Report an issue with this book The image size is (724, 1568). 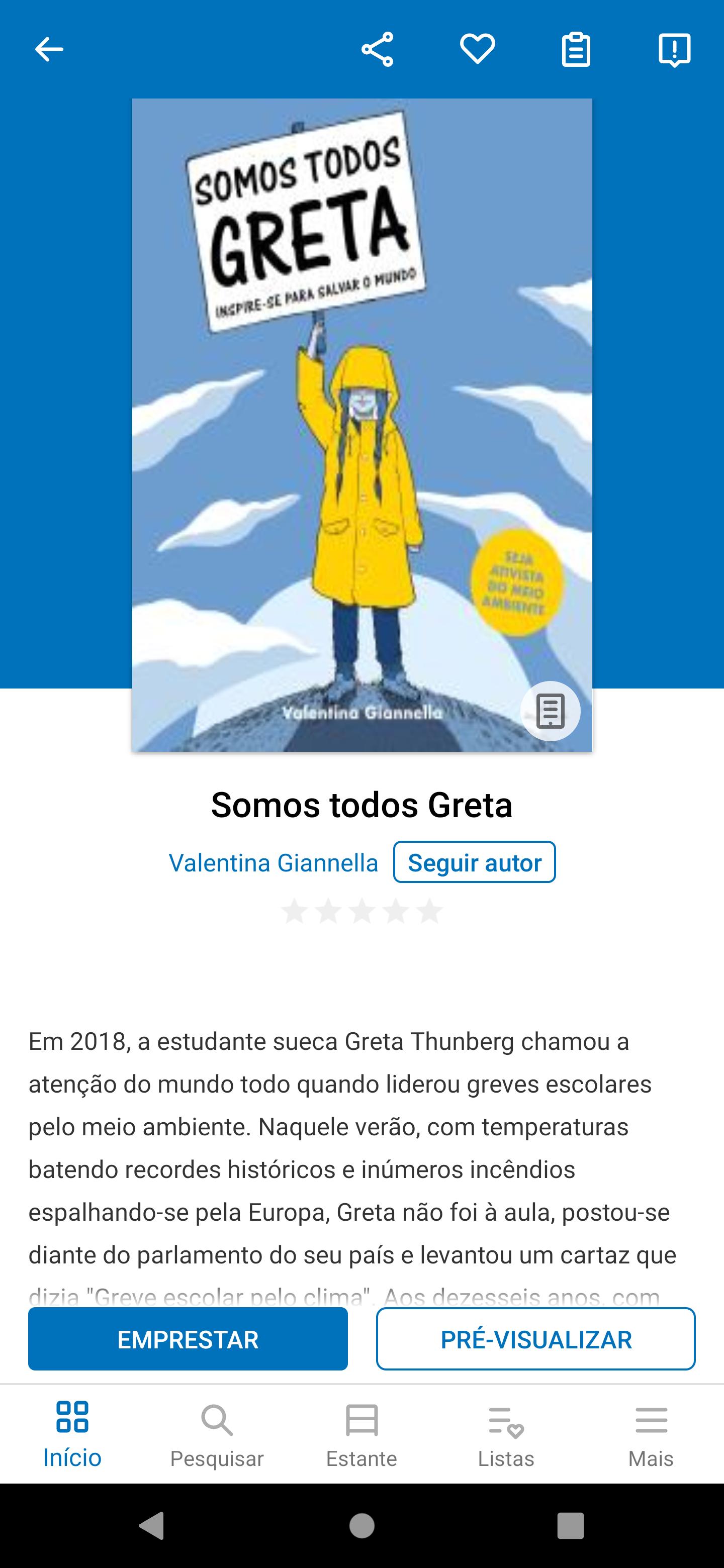point(675,50)
